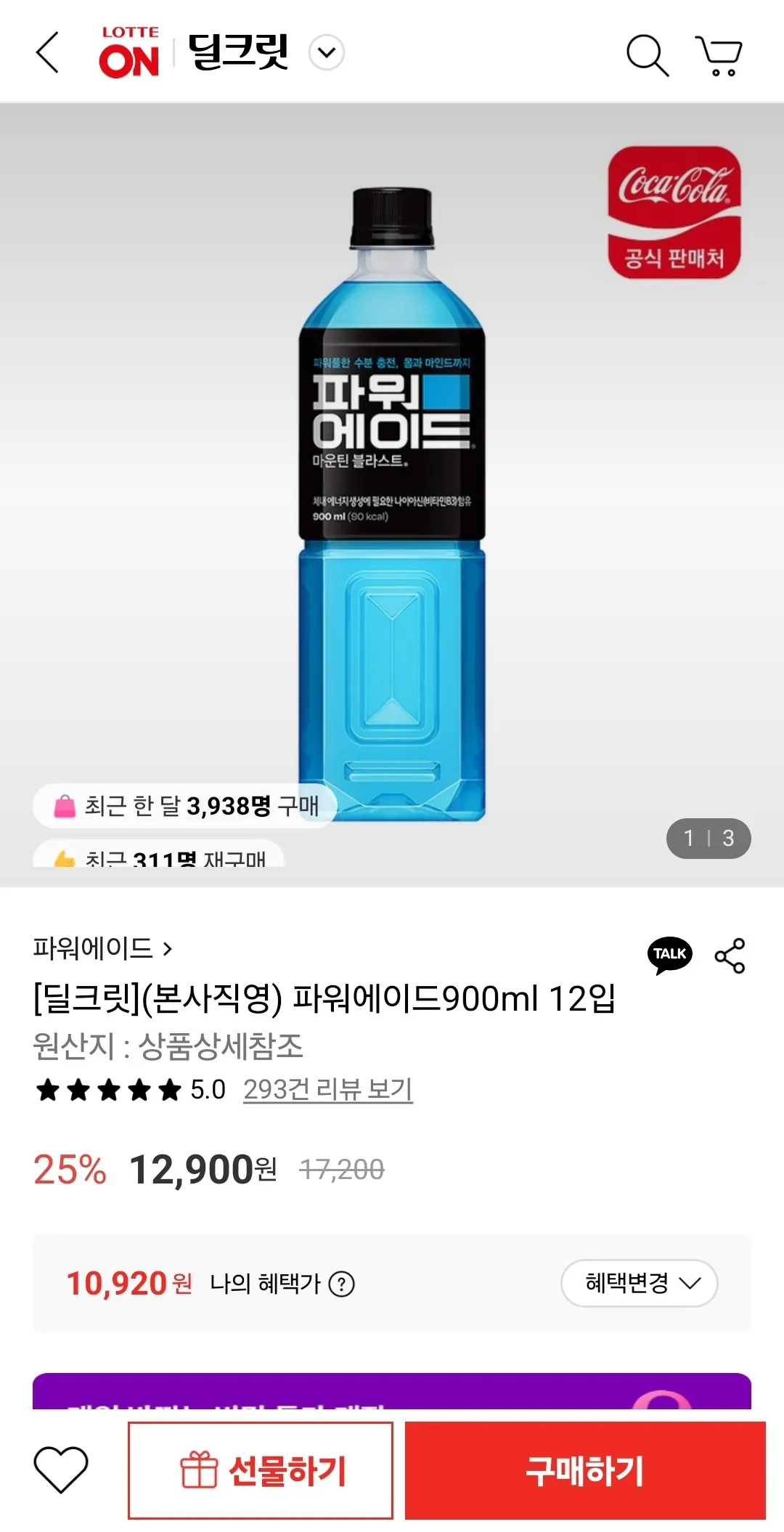Open the 혜택변경 dropdown
This screenshot has height=1532, width=784.
point(638,1283)
